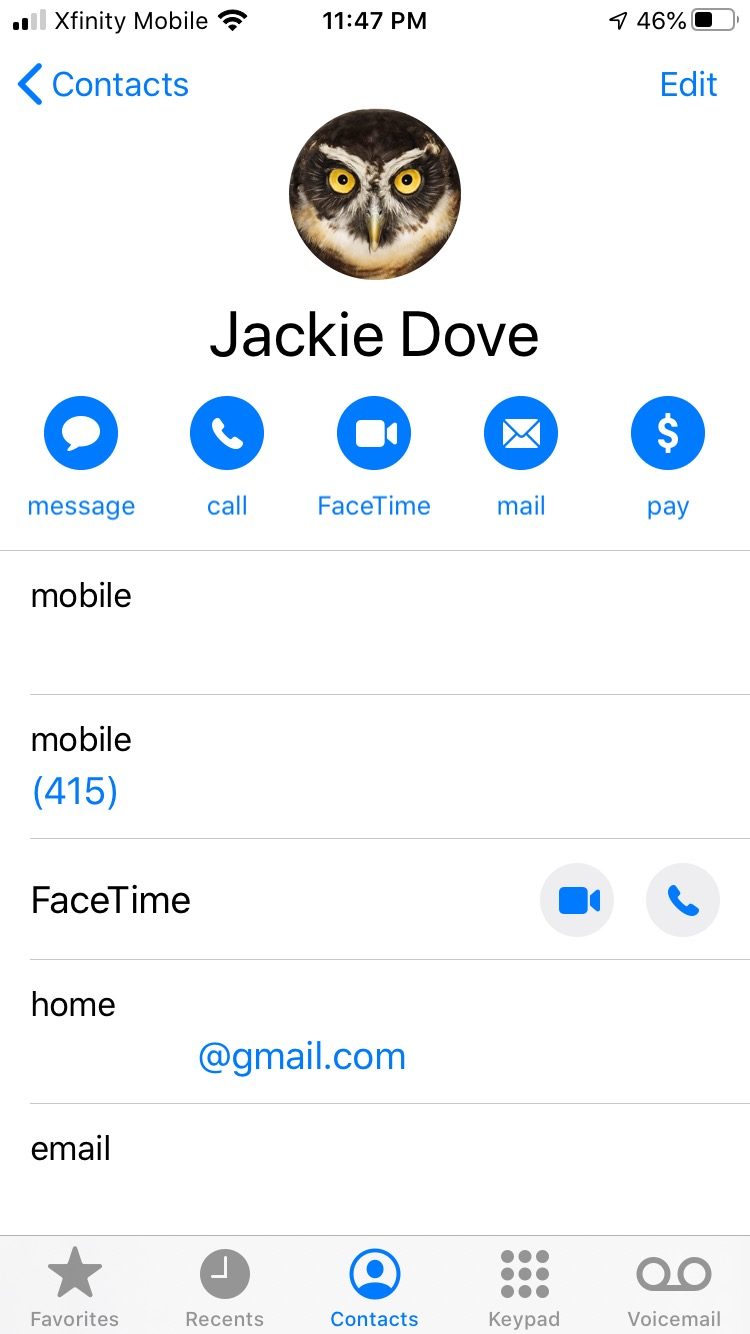This screenshot has height=1334, width=750.
Task: Start a FaceTime from the top action row
Action: pos(374,434)
